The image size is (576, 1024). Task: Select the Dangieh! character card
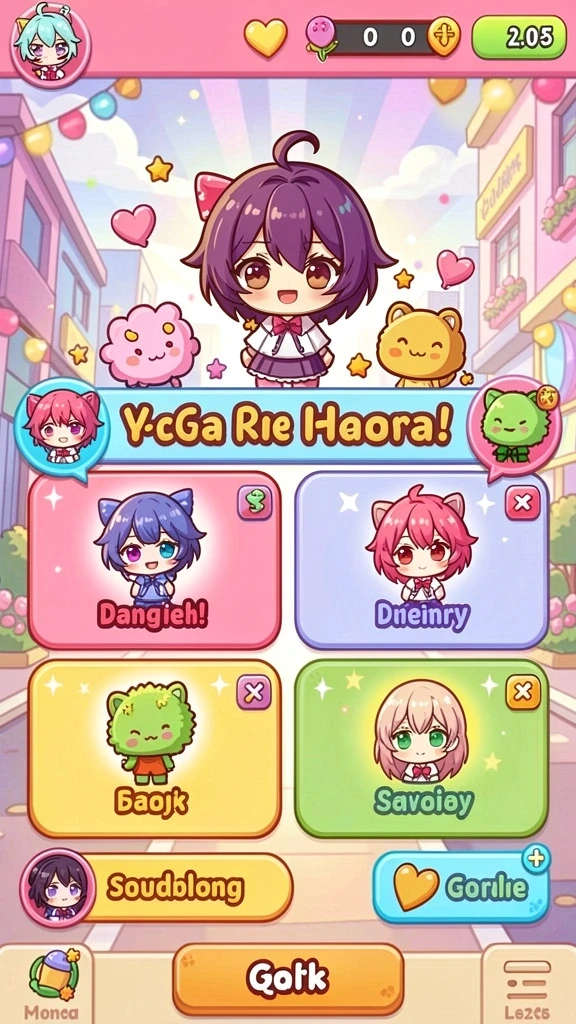(x=154, y=560)
